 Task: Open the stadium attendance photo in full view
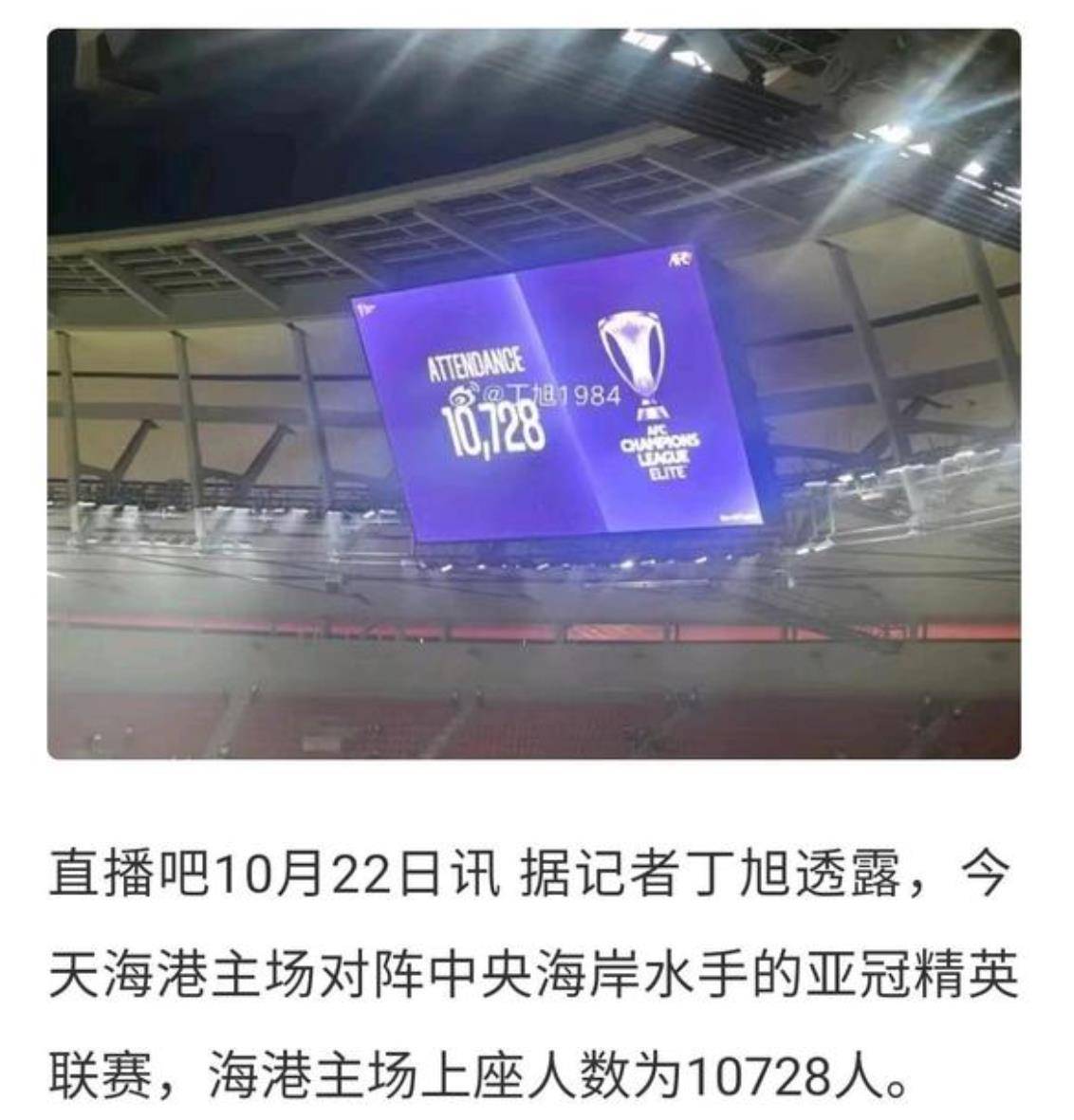click(x=533, y=394)
